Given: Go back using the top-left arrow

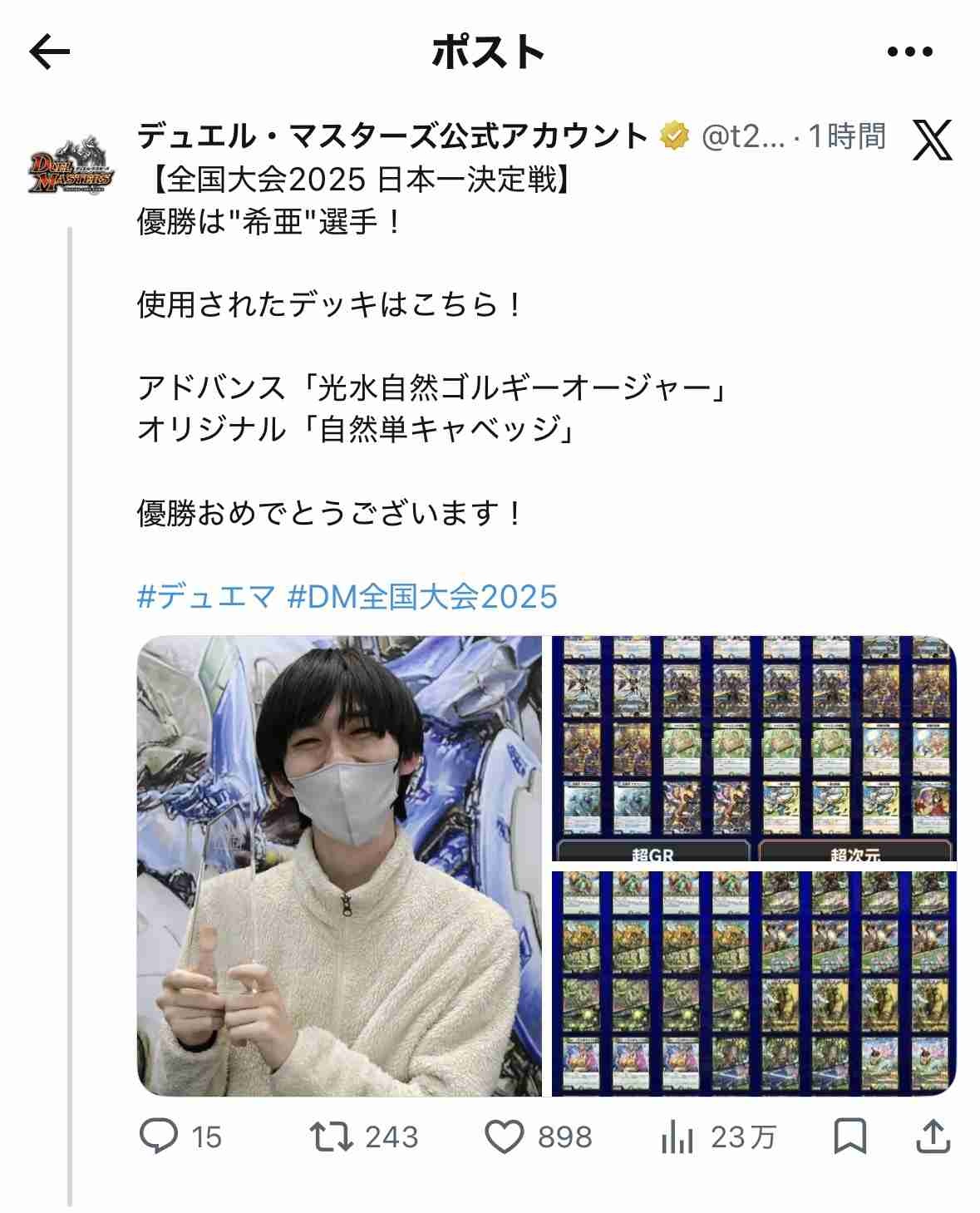Looking at the screenshot, I should click(50, 52).
